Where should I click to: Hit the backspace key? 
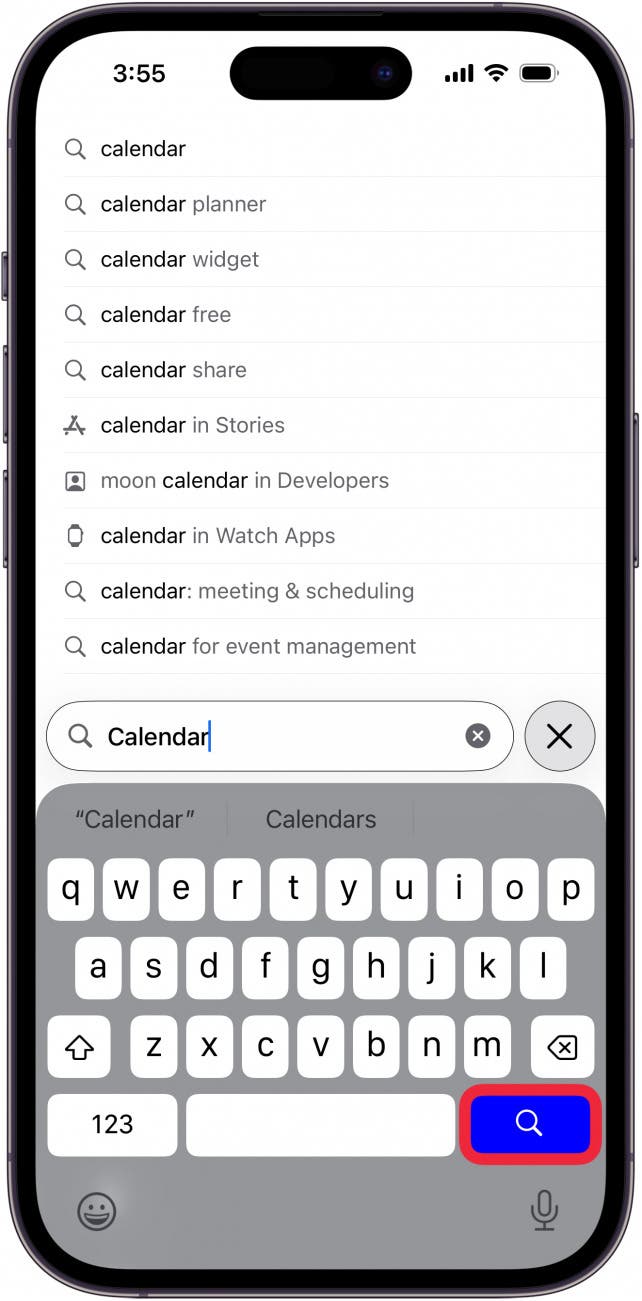562,1047
